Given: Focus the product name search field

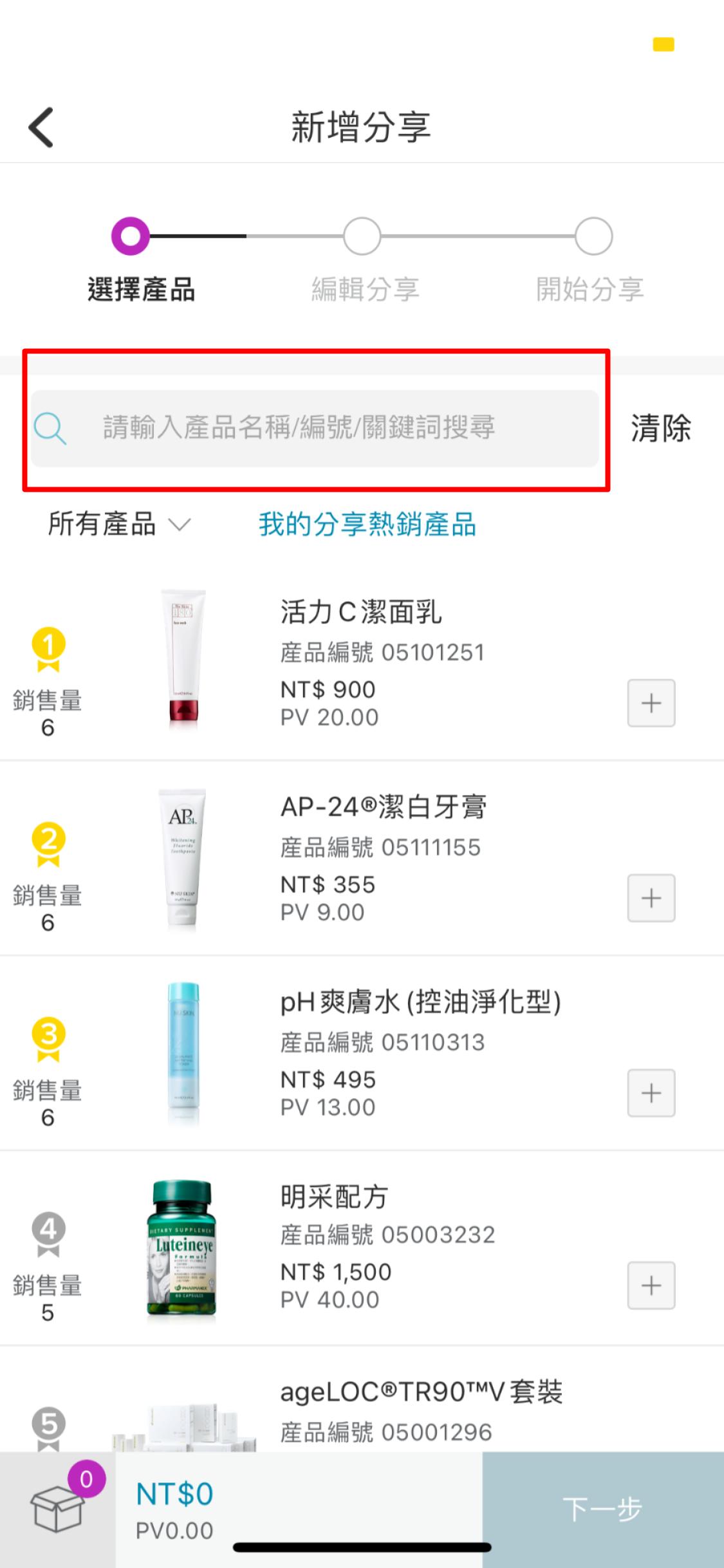Looking at the screenshot, I should pos(315,428).
